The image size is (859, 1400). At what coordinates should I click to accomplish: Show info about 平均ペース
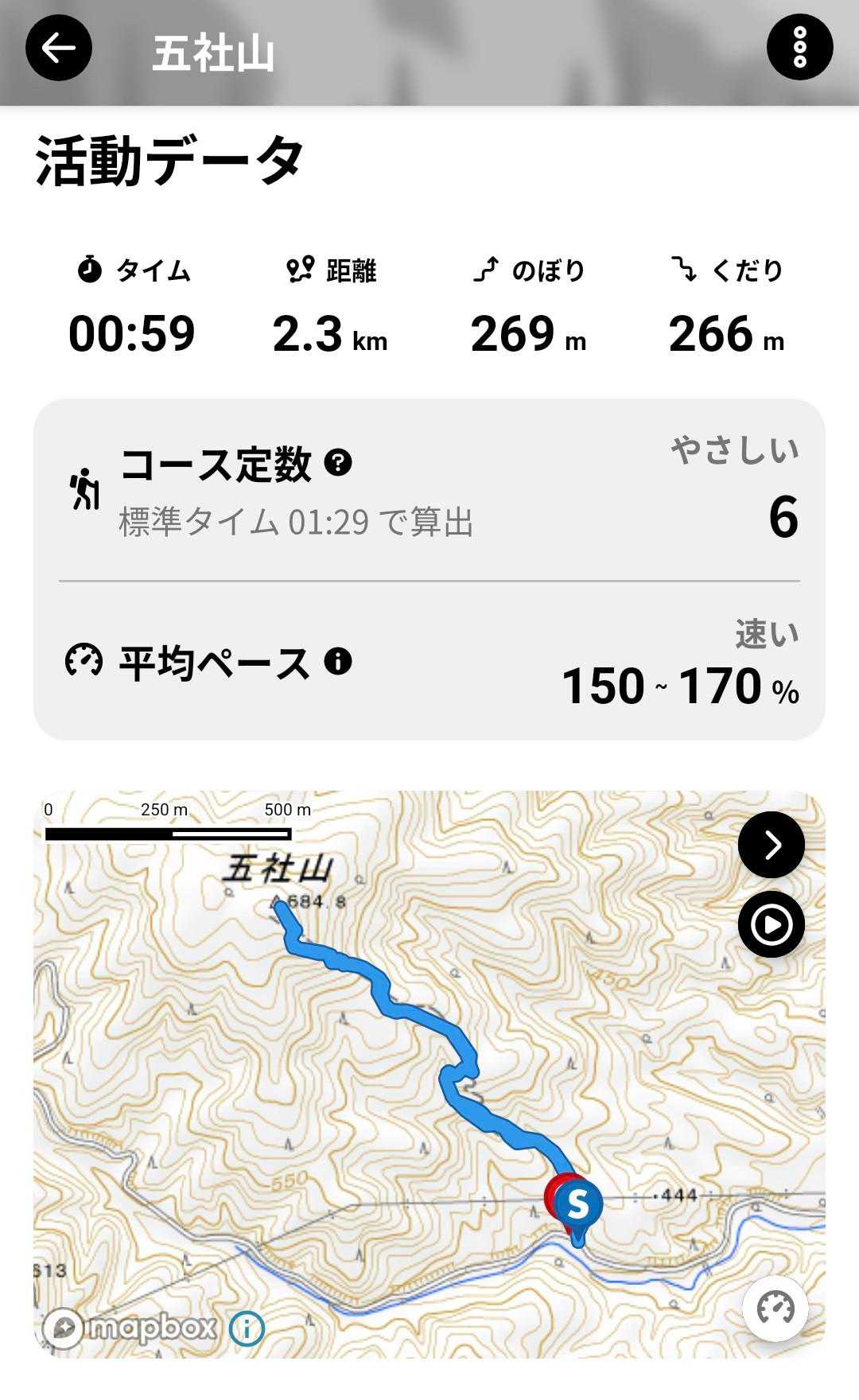(338, 661)
